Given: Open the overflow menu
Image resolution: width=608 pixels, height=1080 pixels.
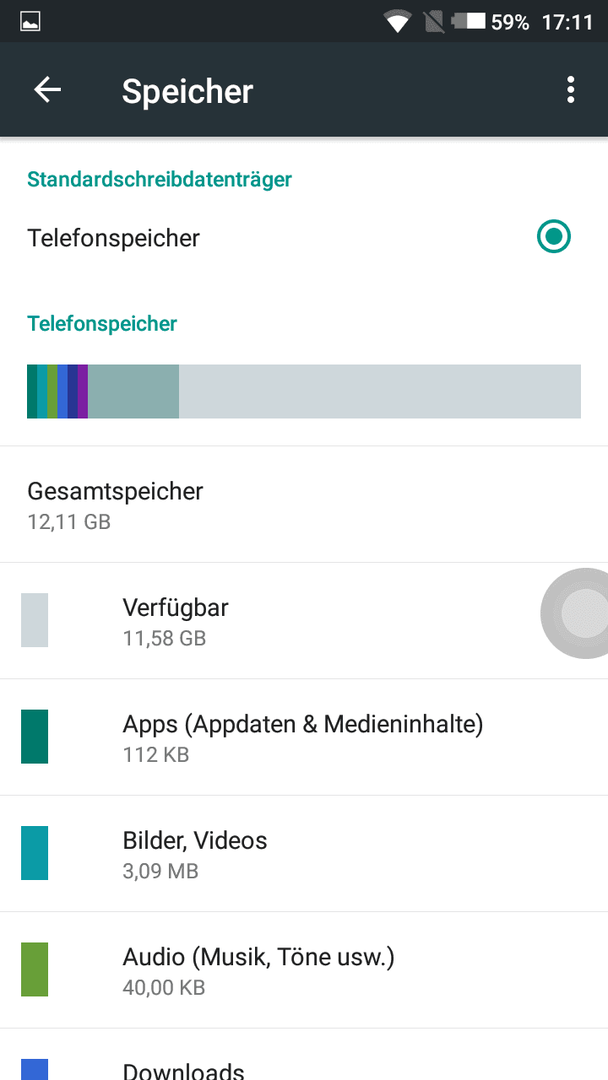Looking at the screenshot, I should click(x=570, y=90).
